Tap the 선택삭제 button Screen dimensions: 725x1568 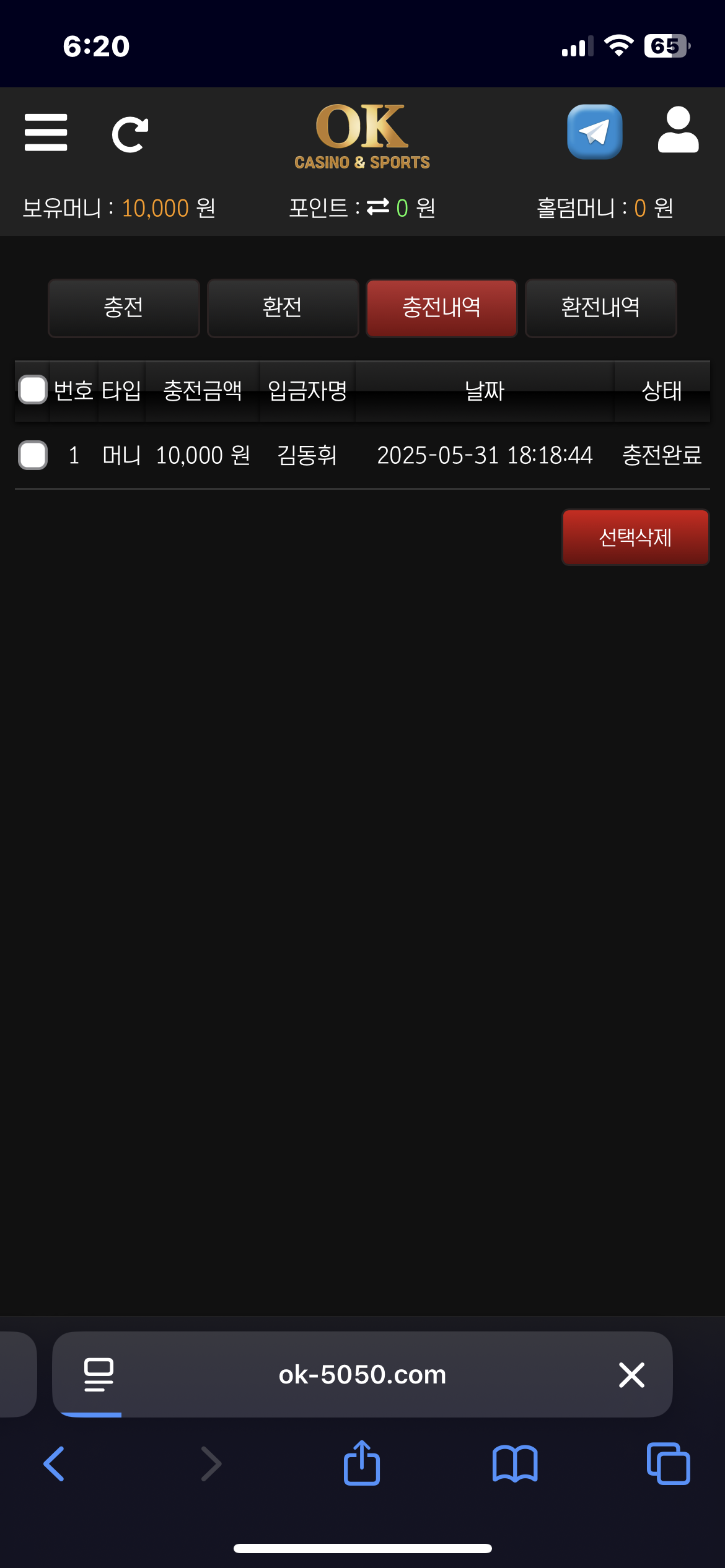click(x=635, y=537)
